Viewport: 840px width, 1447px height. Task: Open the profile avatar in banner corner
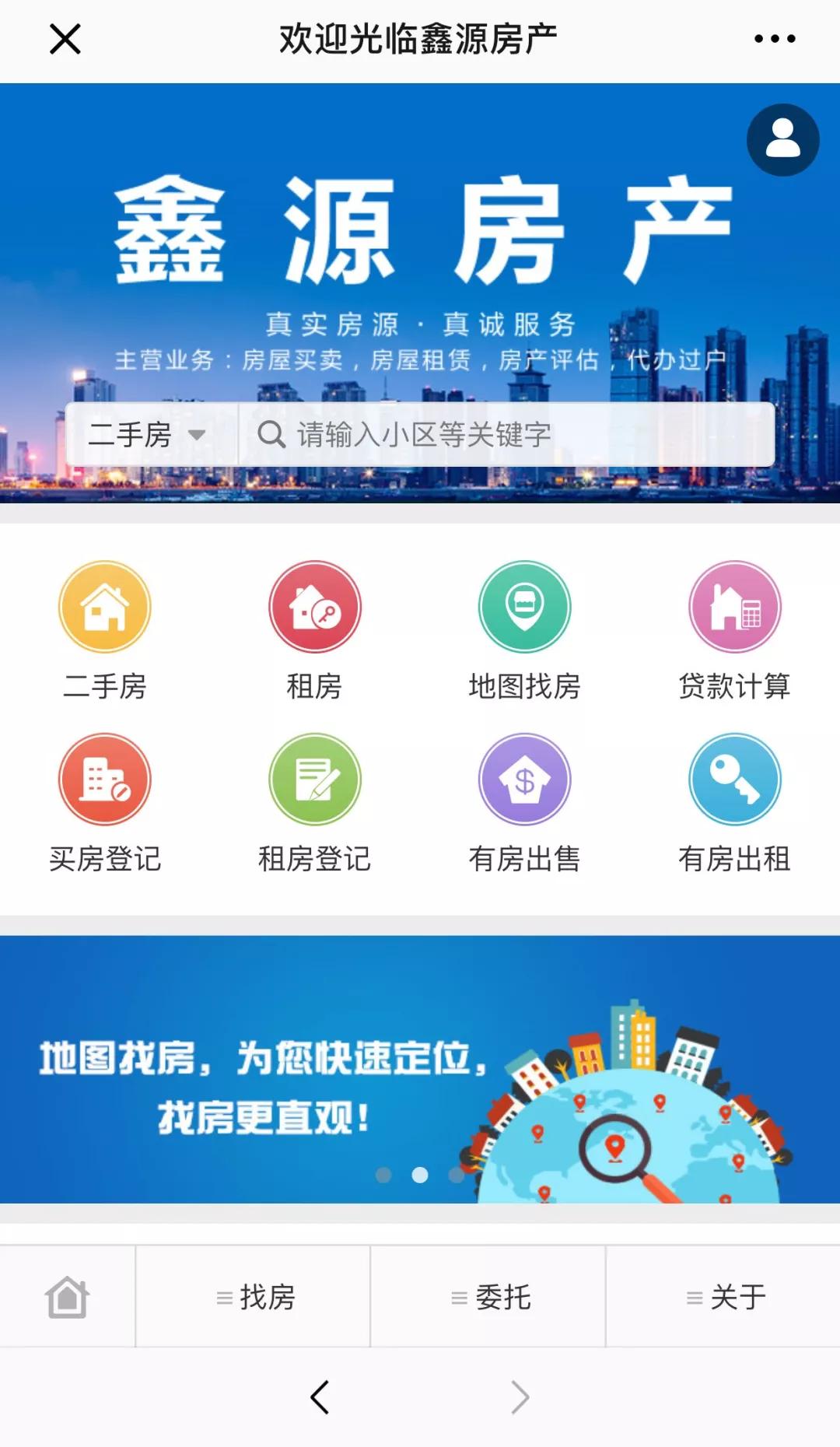(x=782, y=138)
